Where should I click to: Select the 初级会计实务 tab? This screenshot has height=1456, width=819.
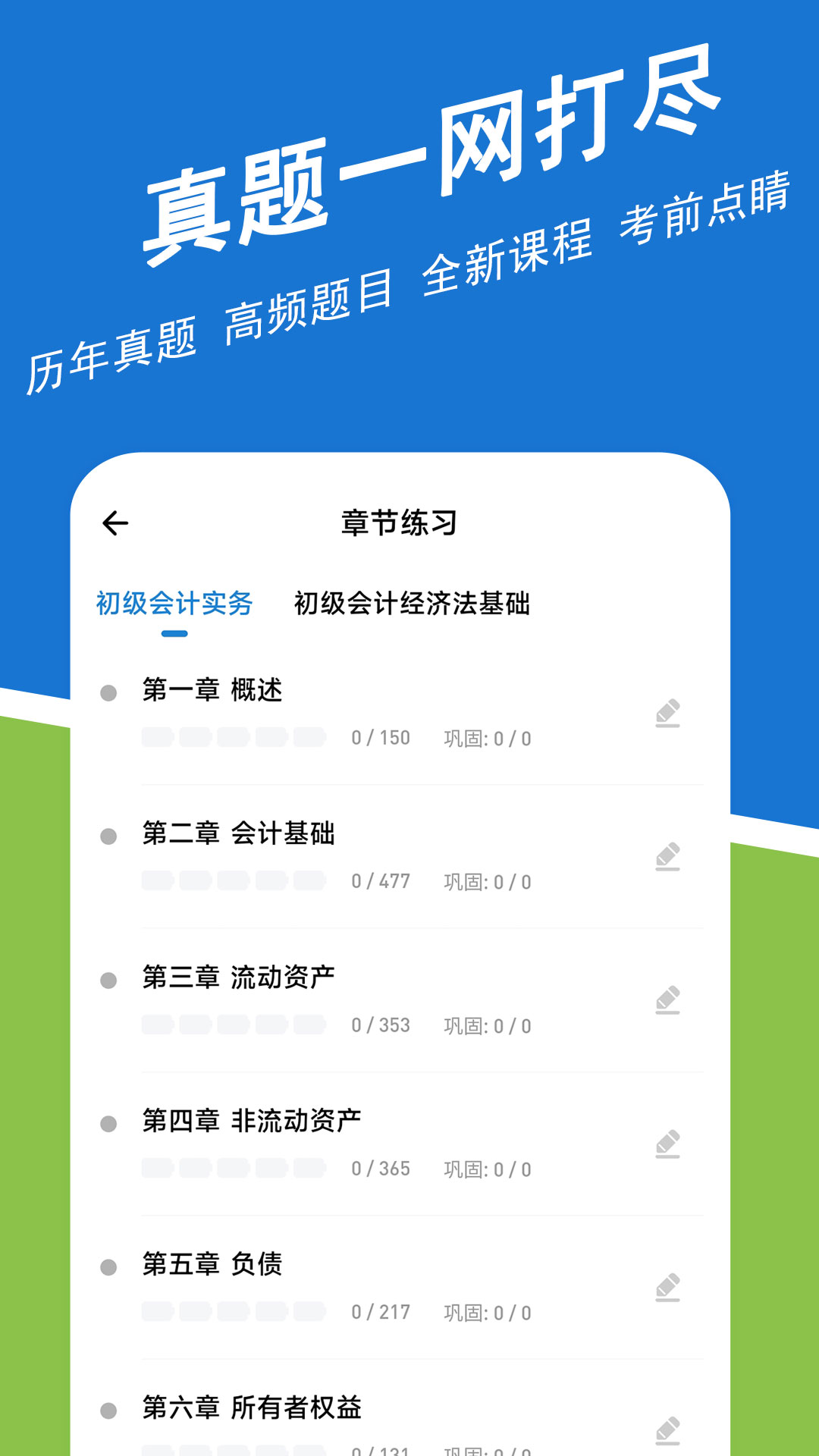coord(176,606)
